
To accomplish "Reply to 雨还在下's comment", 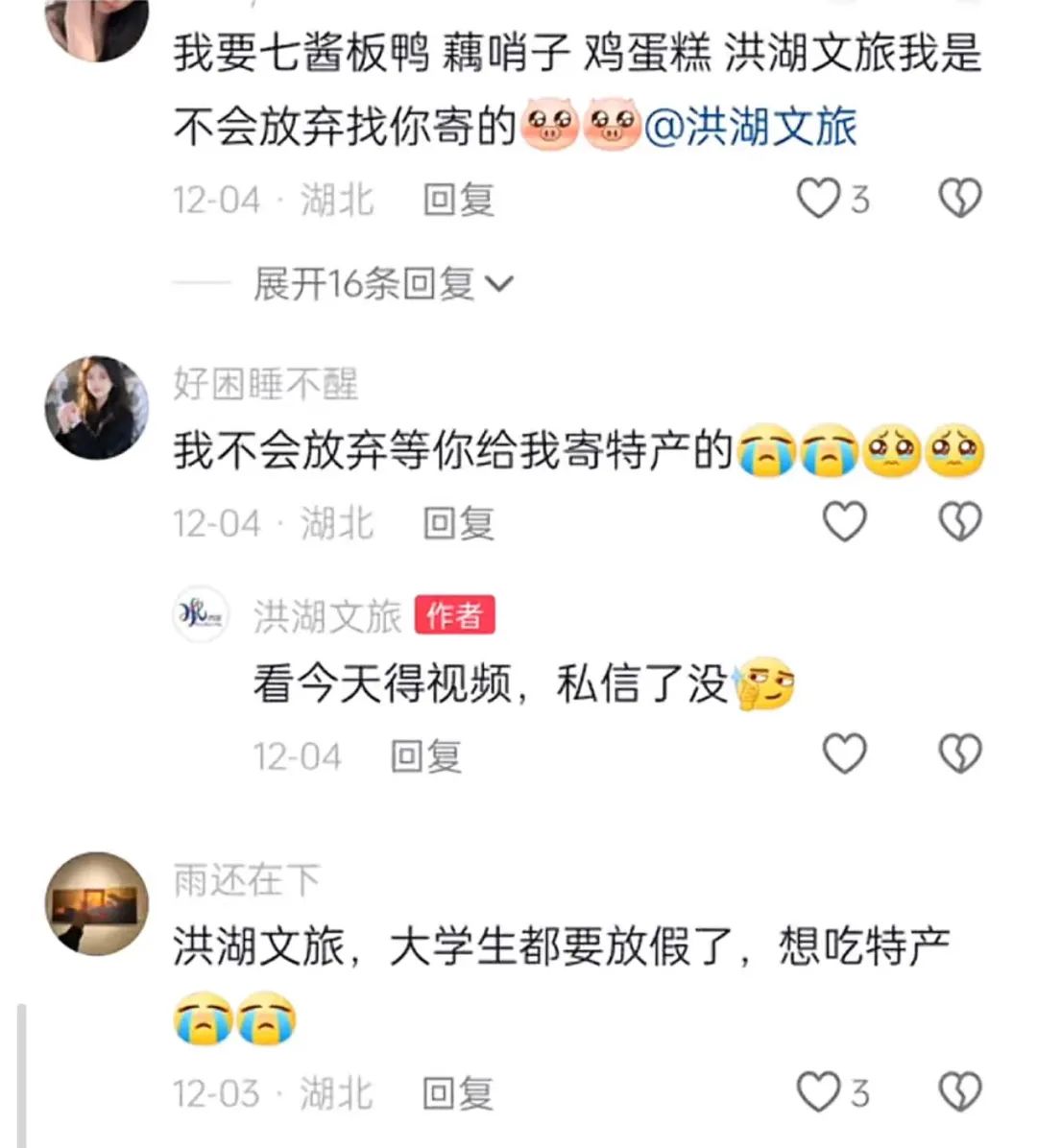I will (458, 1093).
